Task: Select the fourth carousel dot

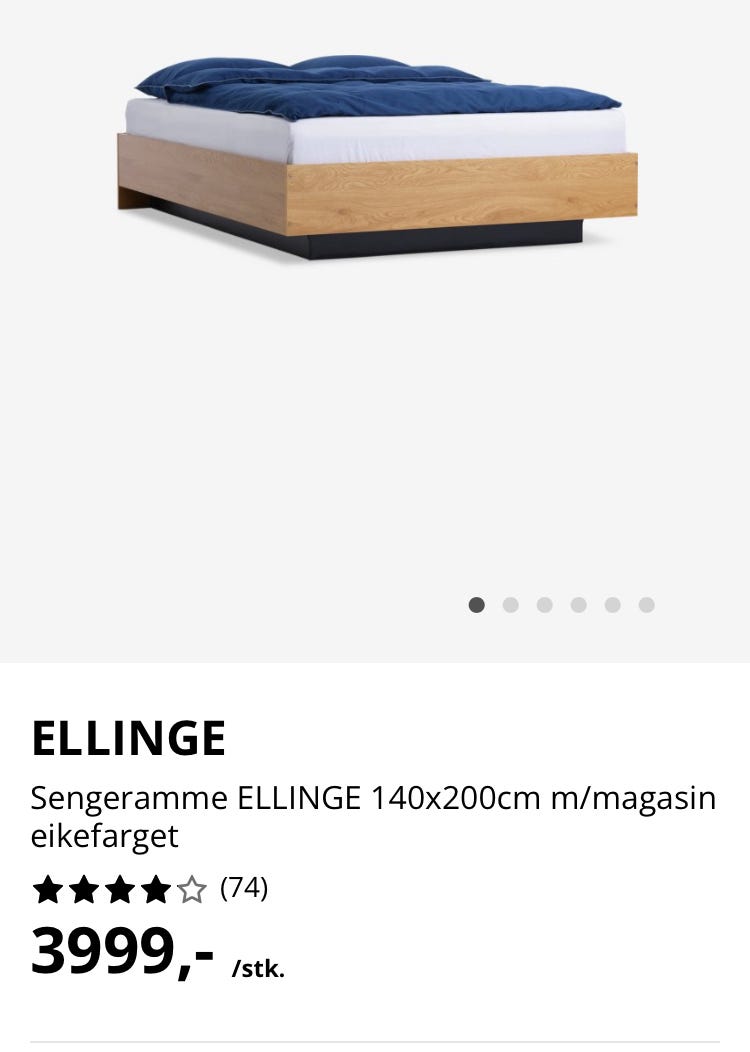Action: (x=578, y=605)
